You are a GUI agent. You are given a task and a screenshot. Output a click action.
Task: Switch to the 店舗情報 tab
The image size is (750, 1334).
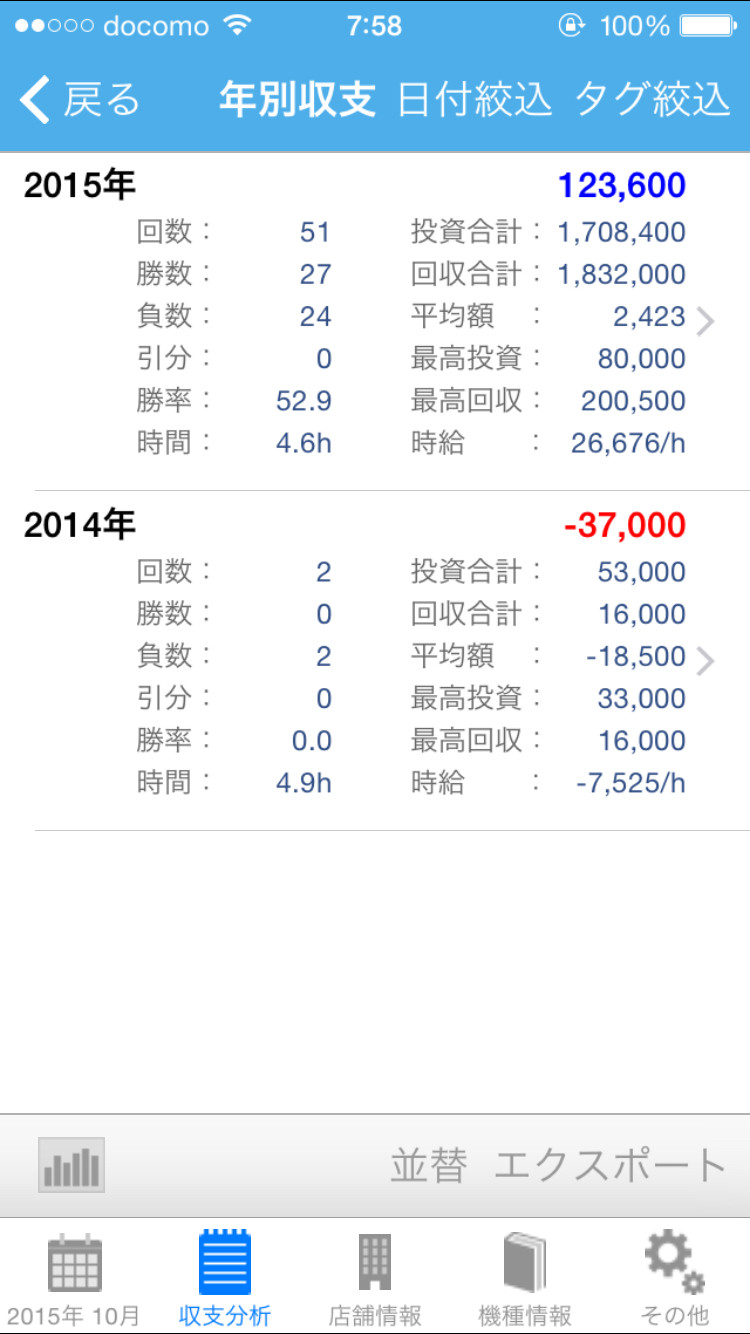click(x=375, y=1278)
